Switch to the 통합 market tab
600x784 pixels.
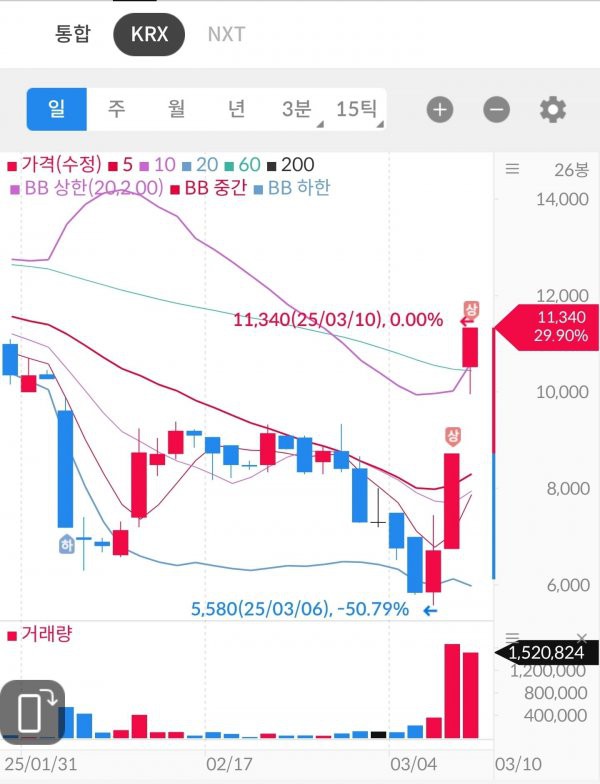72,35
